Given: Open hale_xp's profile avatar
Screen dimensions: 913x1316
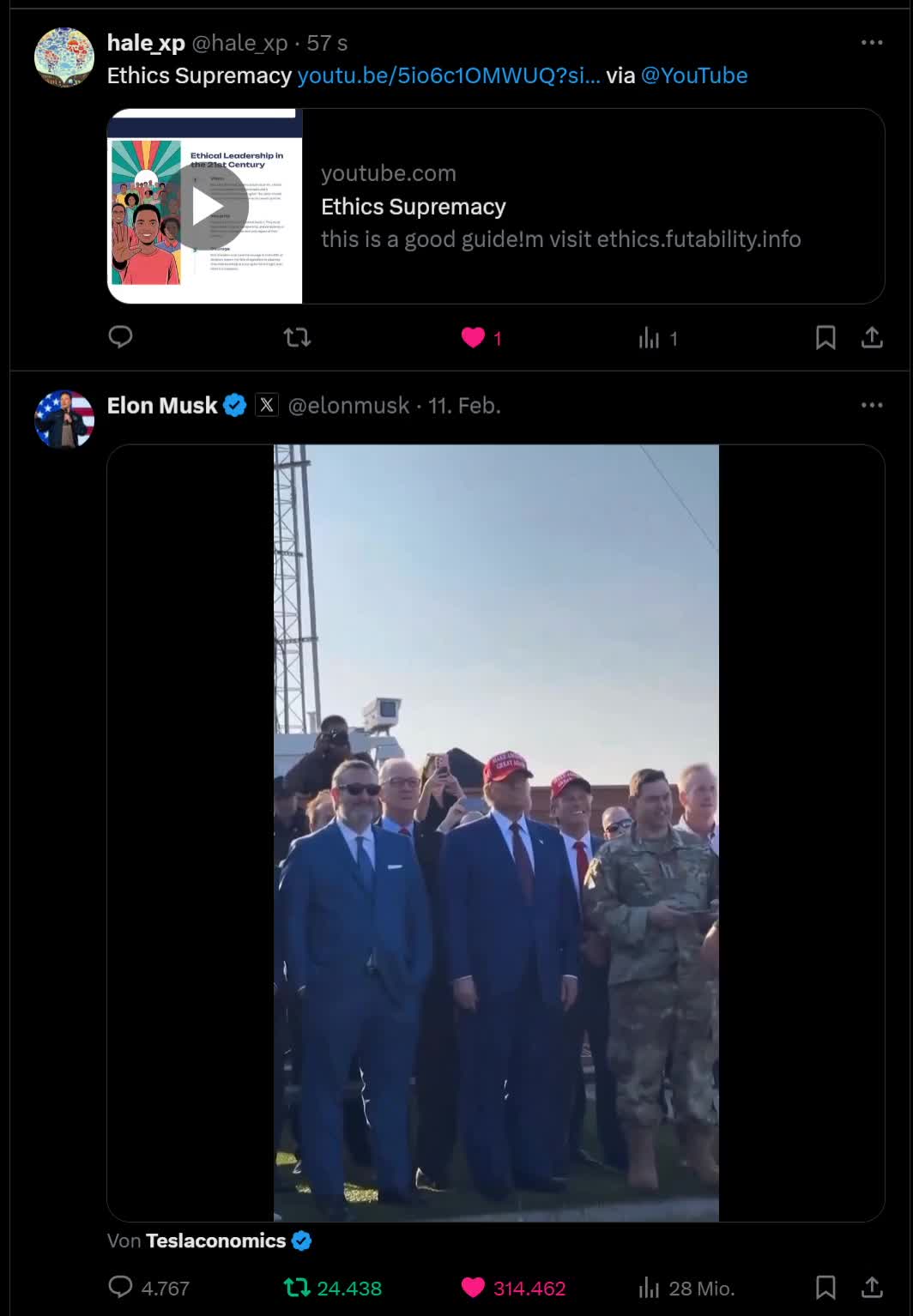Looking at the screenshot, I should point(63,57).
